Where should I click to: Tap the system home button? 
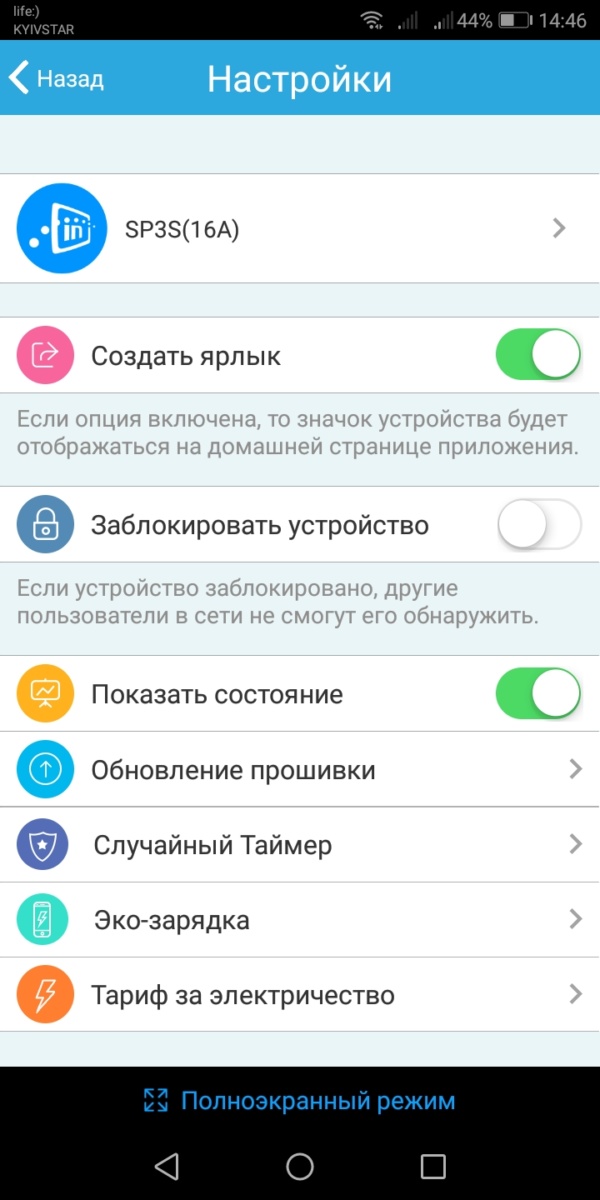coord(300,1166)
